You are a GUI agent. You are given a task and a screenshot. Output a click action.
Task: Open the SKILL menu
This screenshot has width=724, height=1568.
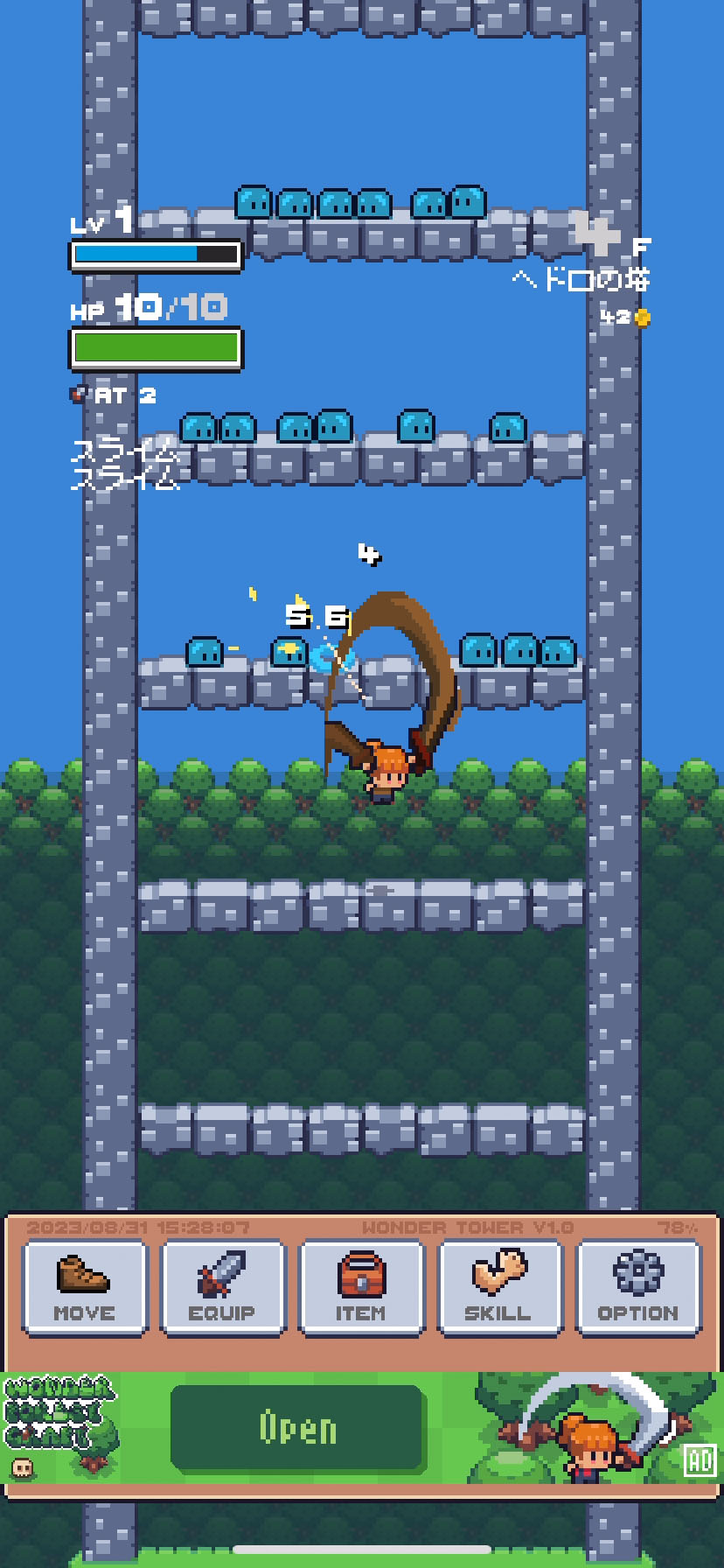[498, 1287]
